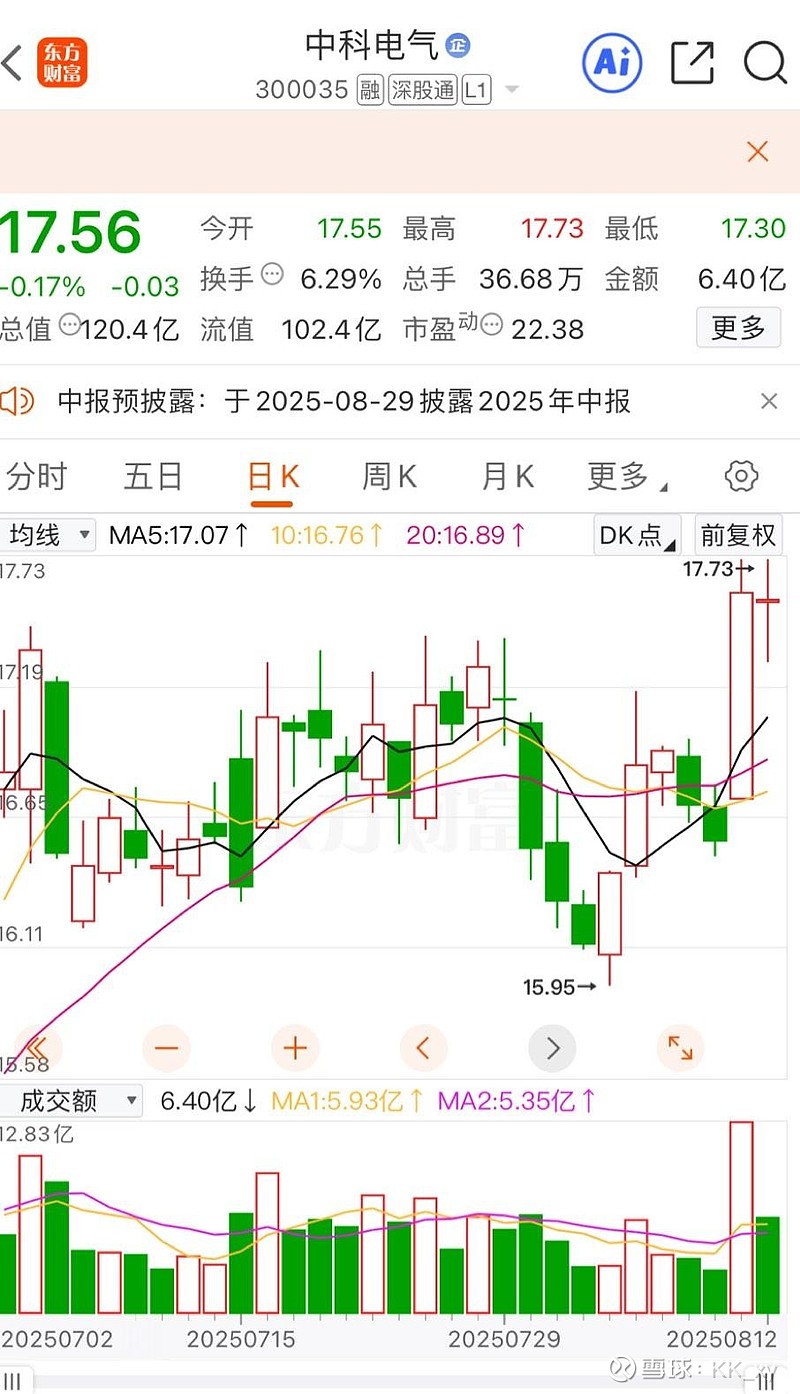Change the 前复权 adjustment setting
Screen dimensions: 800x1394
point(739,535)
